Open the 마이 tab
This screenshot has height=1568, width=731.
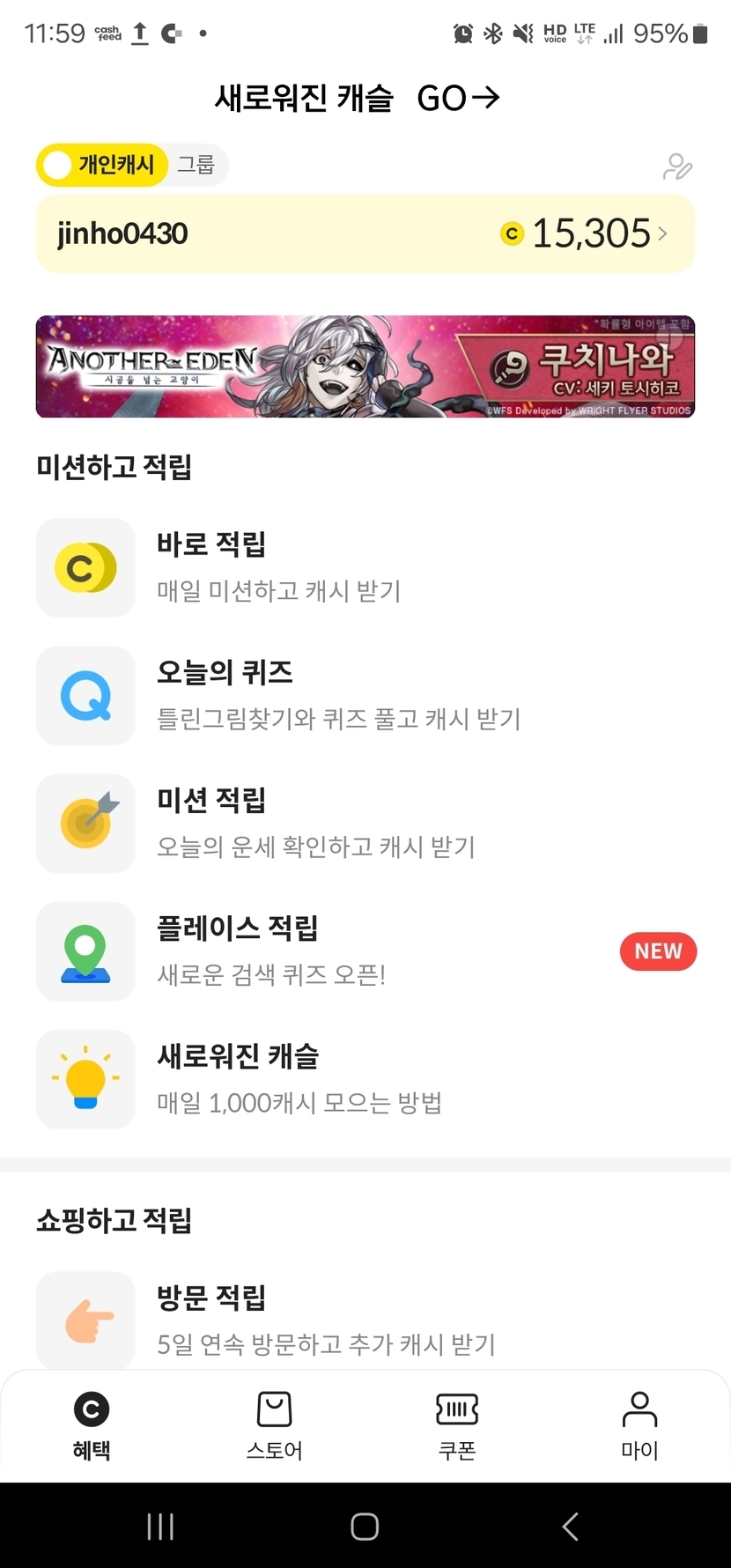click(639, 1425)
